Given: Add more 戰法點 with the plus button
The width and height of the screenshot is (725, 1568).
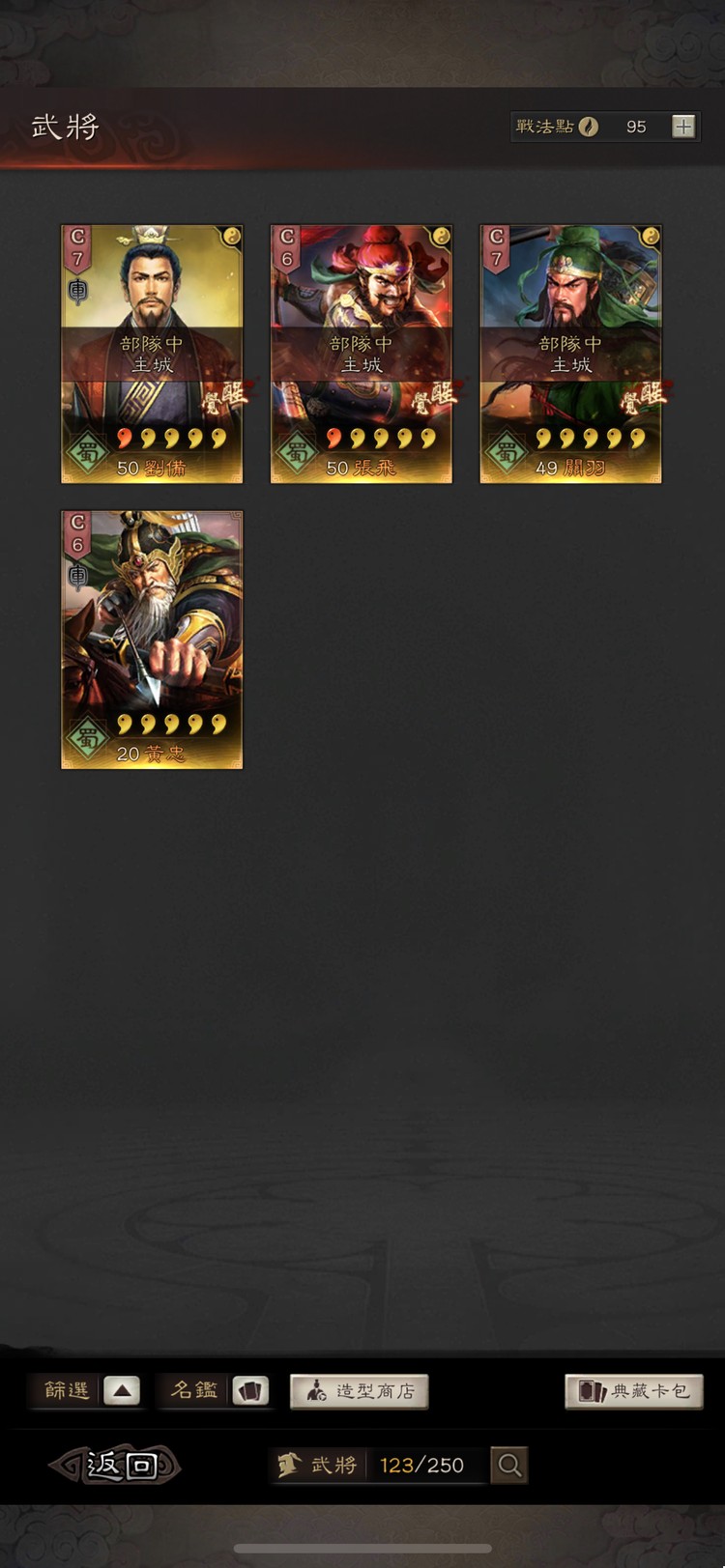Looking at the screenshot, I should point(683,127).
